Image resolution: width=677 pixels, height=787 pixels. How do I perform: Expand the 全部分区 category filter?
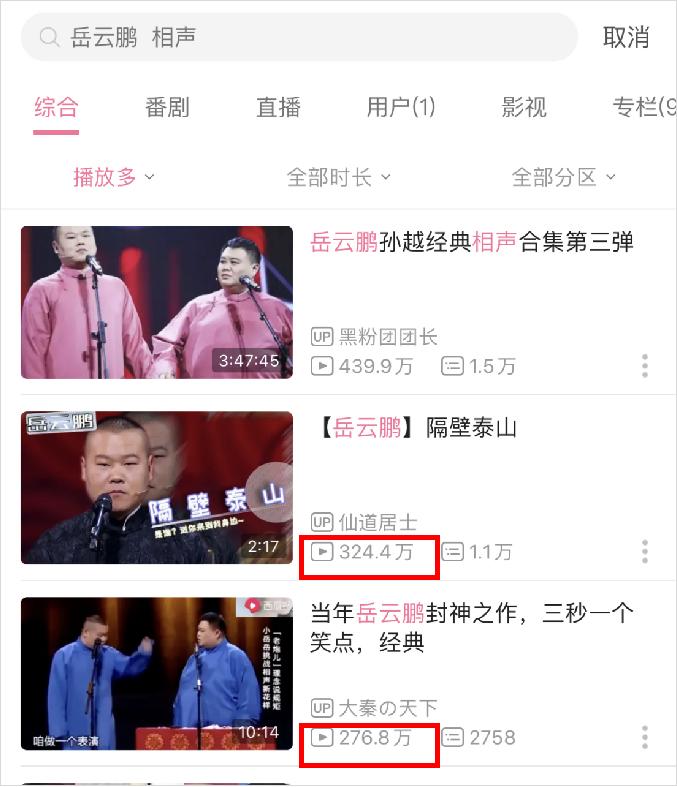coord(563,178)
